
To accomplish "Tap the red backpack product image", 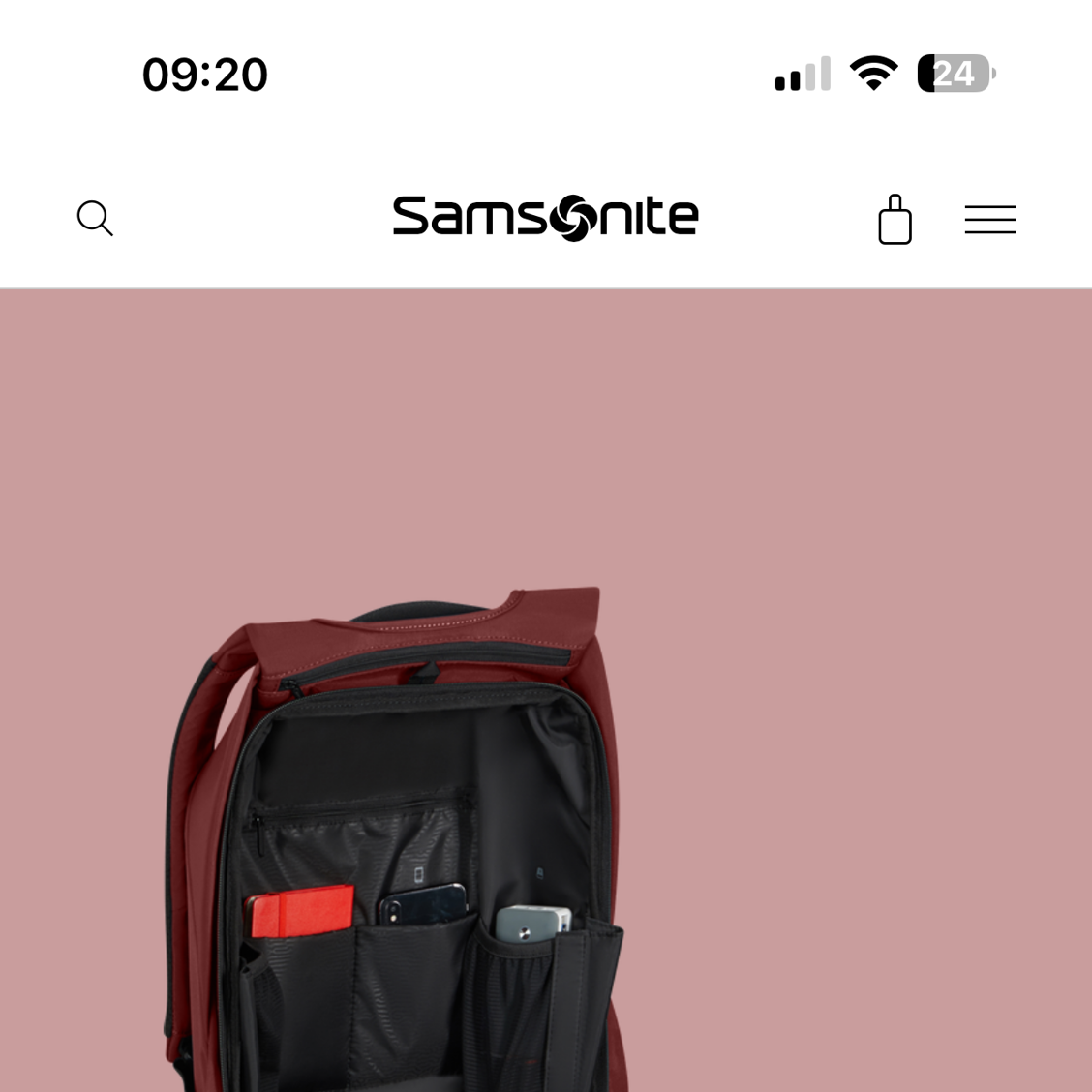I will tap(407, 833).
